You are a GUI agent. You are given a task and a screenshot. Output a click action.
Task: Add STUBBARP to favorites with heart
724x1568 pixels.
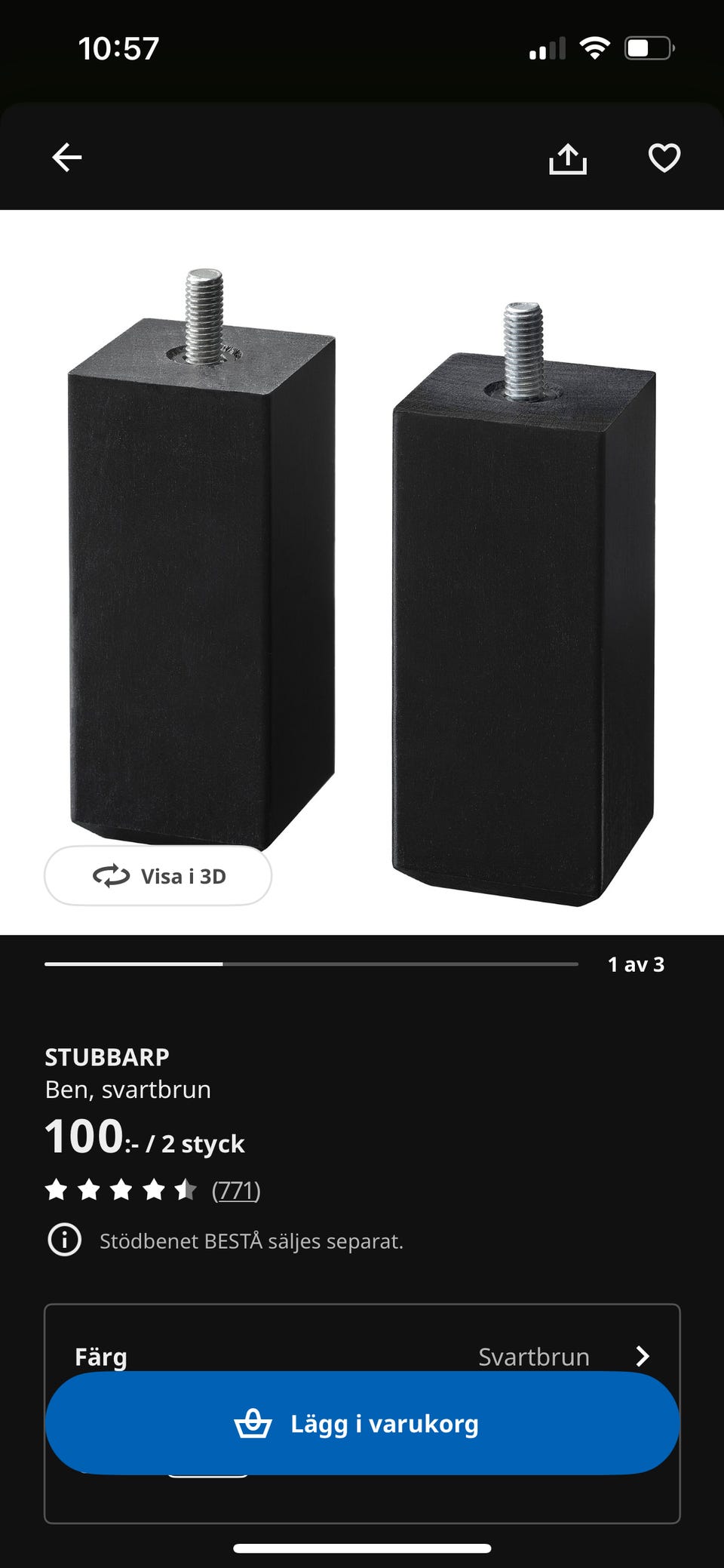tap(664, 158)
